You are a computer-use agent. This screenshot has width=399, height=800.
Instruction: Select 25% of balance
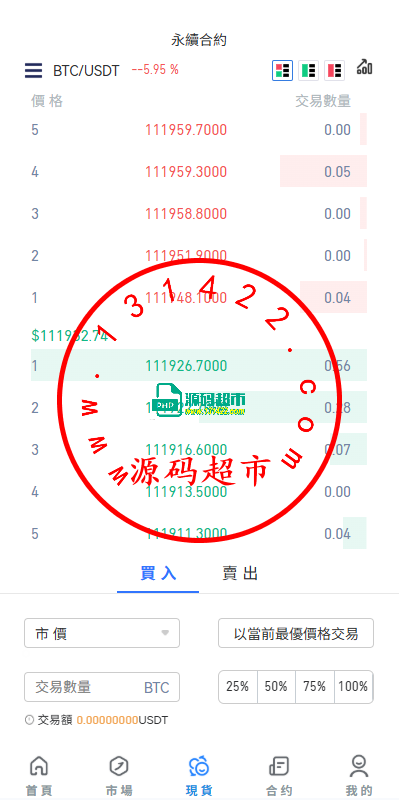pyautogui.click(x=238, y=686)
